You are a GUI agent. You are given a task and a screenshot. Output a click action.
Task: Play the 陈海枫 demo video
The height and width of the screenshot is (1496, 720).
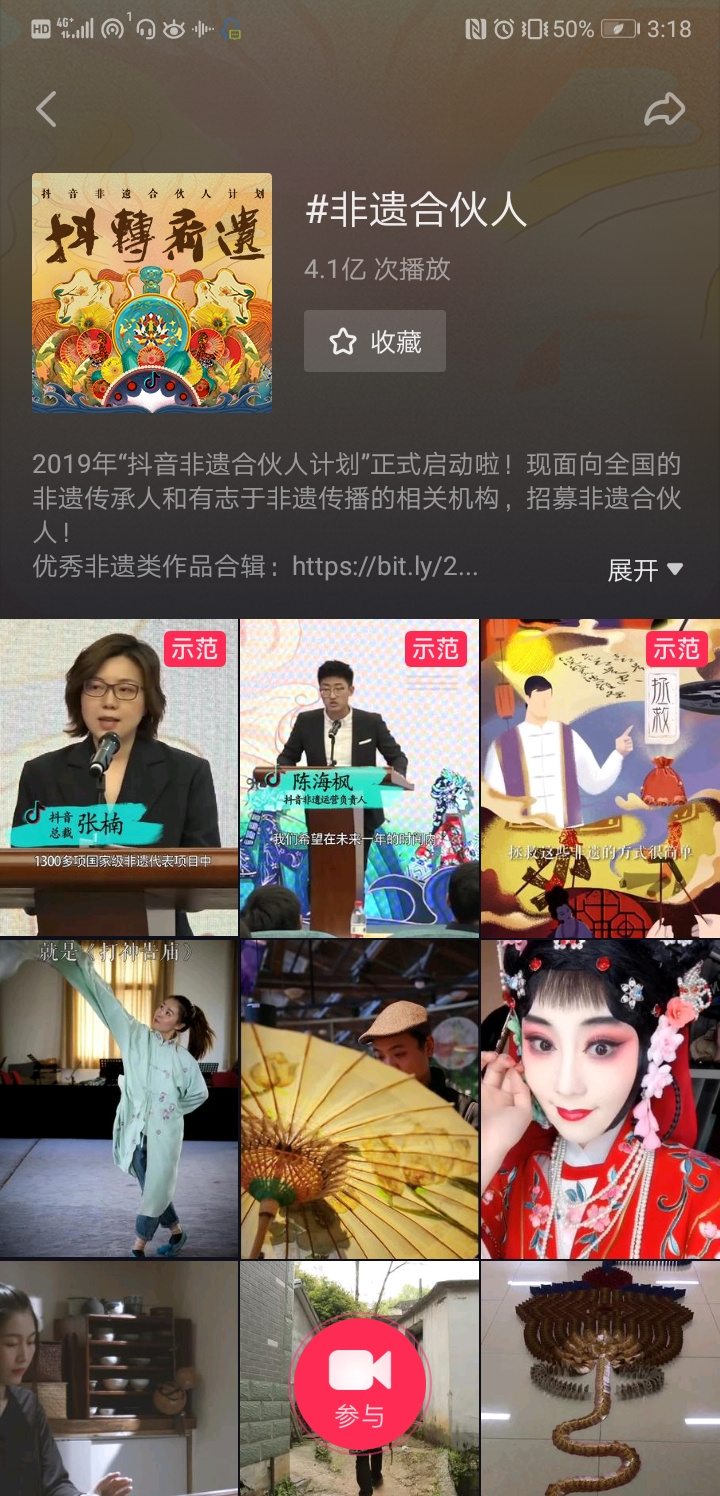coord(359,778)
